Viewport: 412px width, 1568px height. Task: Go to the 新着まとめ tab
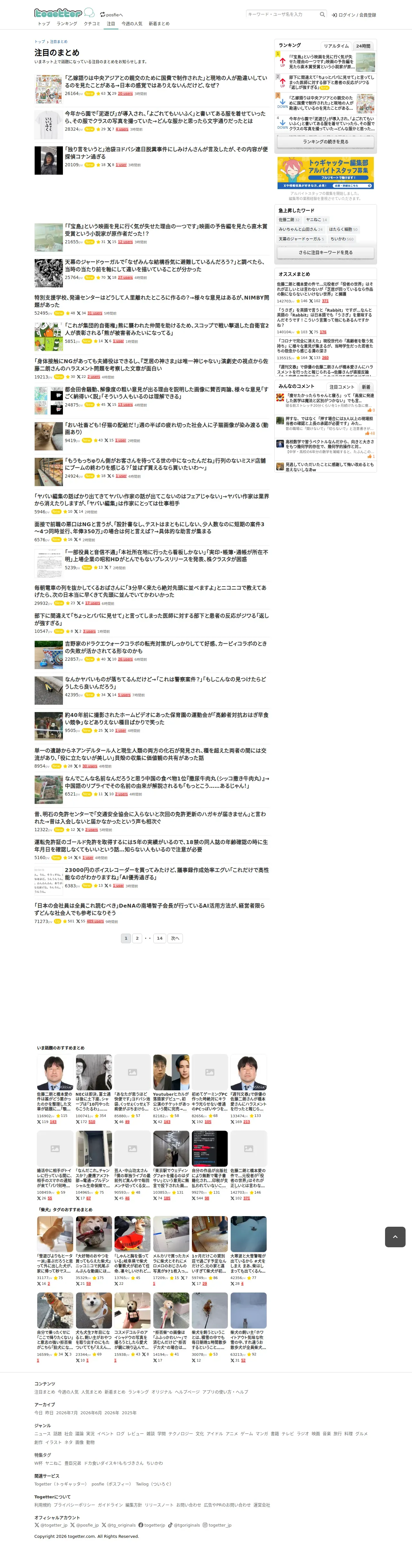(159, 24)
